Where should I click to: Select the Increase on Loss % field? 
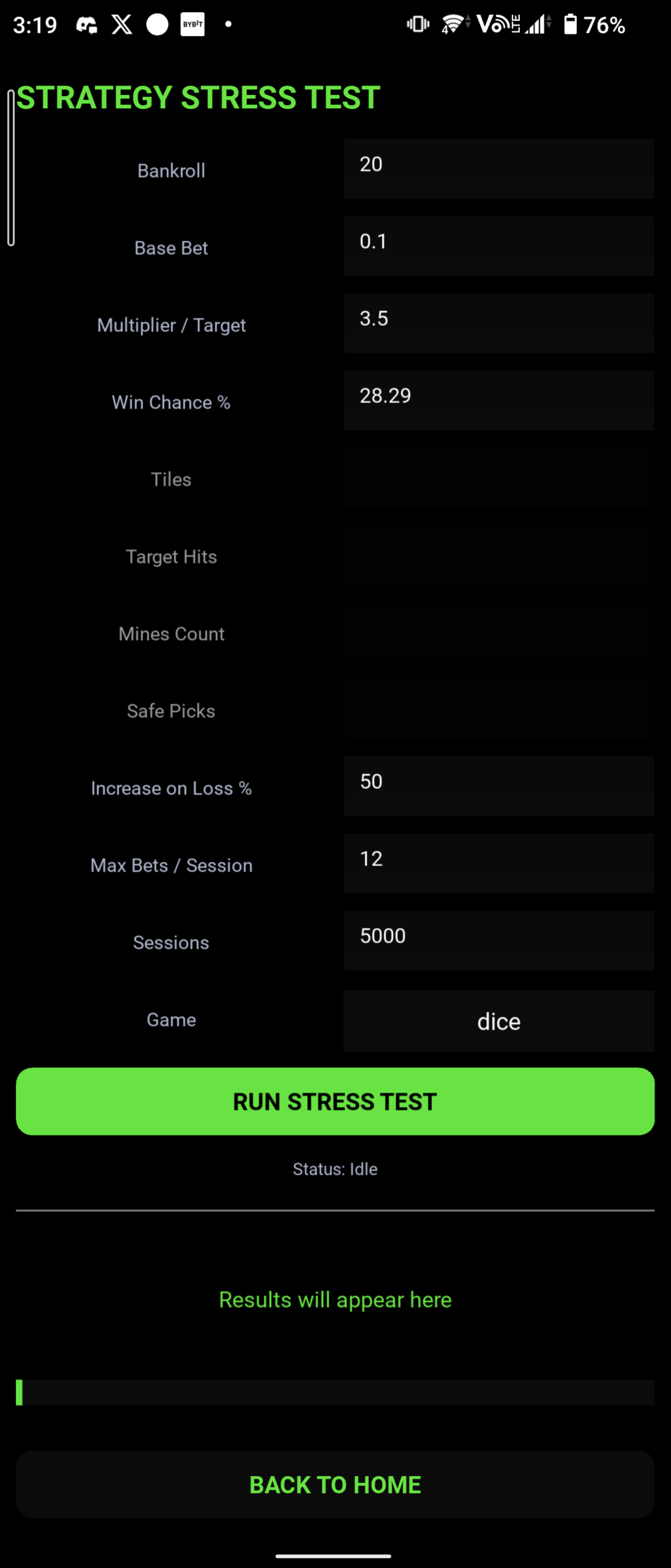click(498, 786)
